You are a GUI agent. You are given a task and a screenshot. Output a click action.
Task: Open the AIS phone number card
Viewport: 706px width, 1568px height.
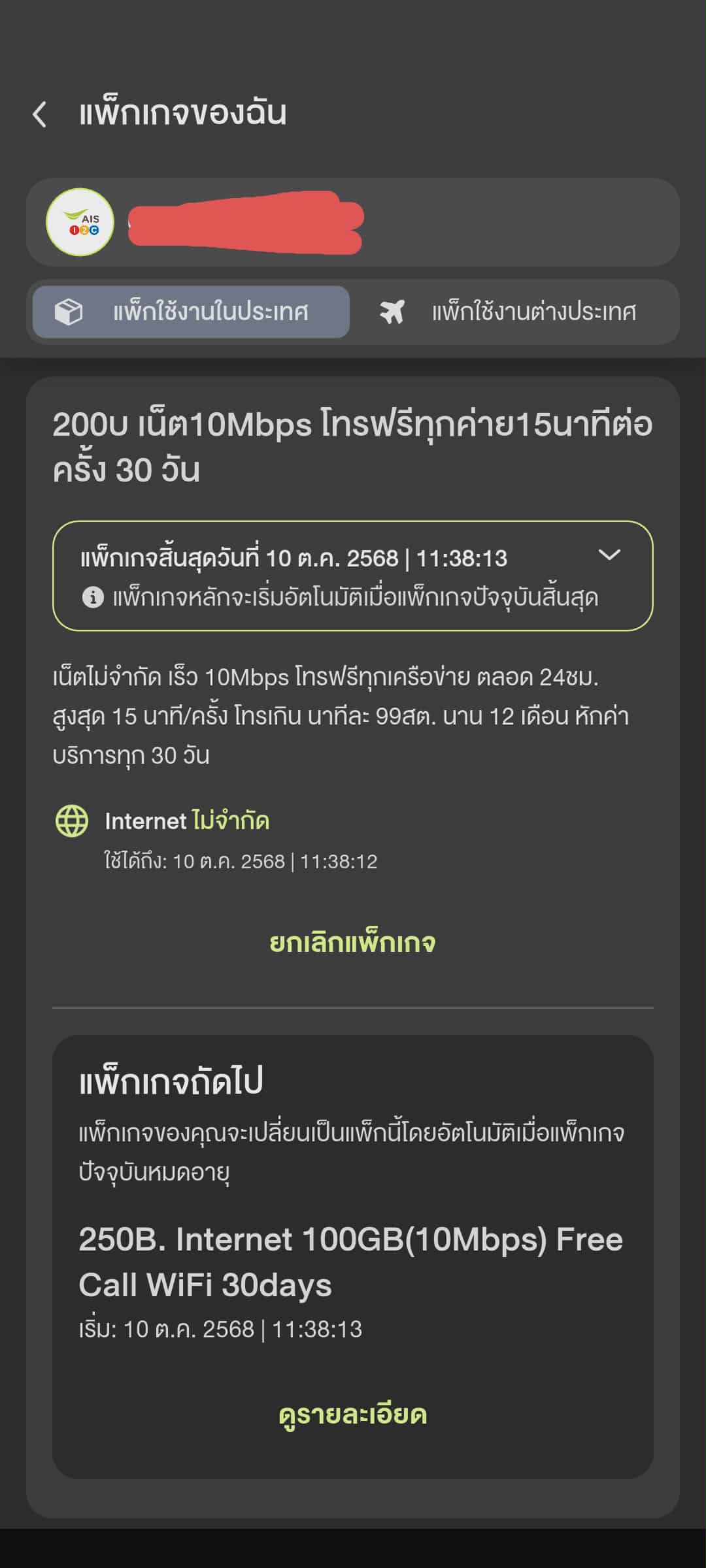(352, 222)
